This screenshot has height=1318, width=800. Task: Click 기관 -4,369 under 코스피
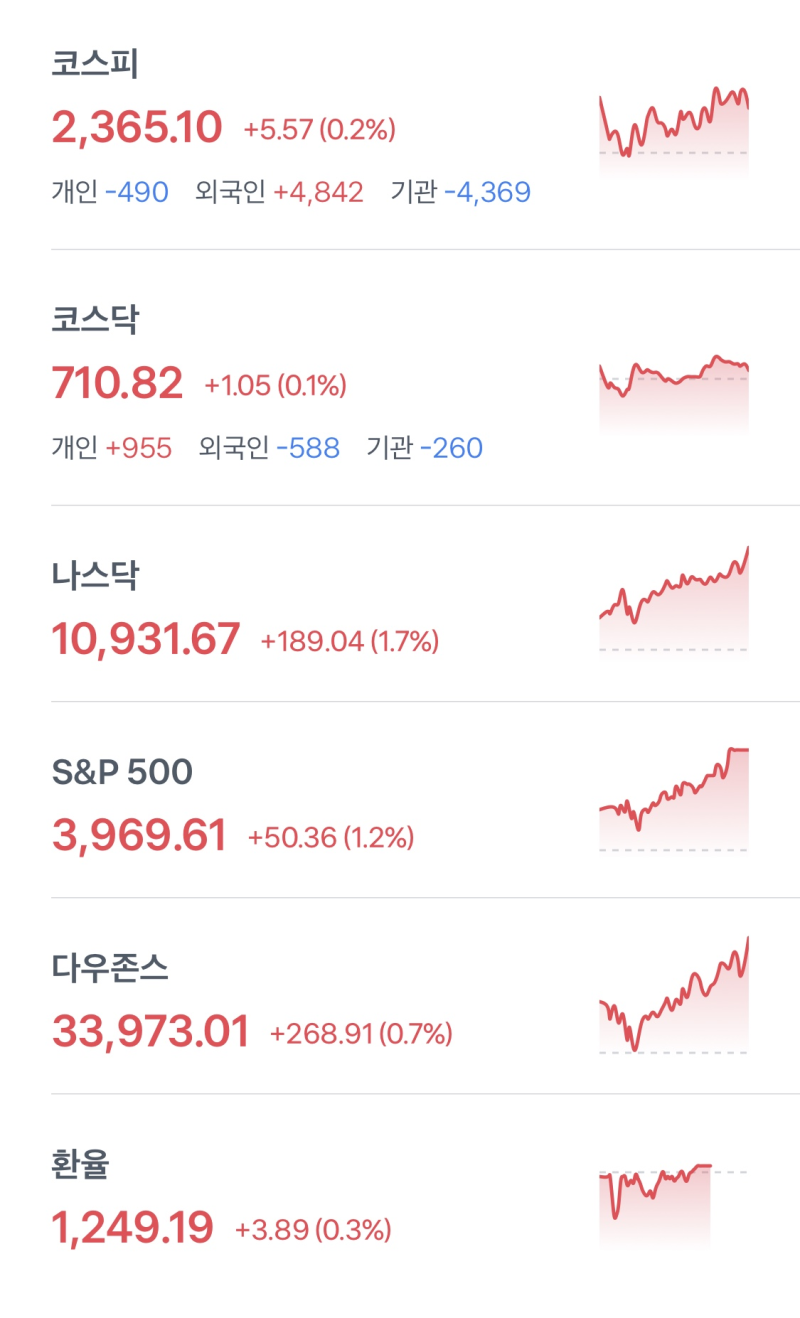[459, 191]
